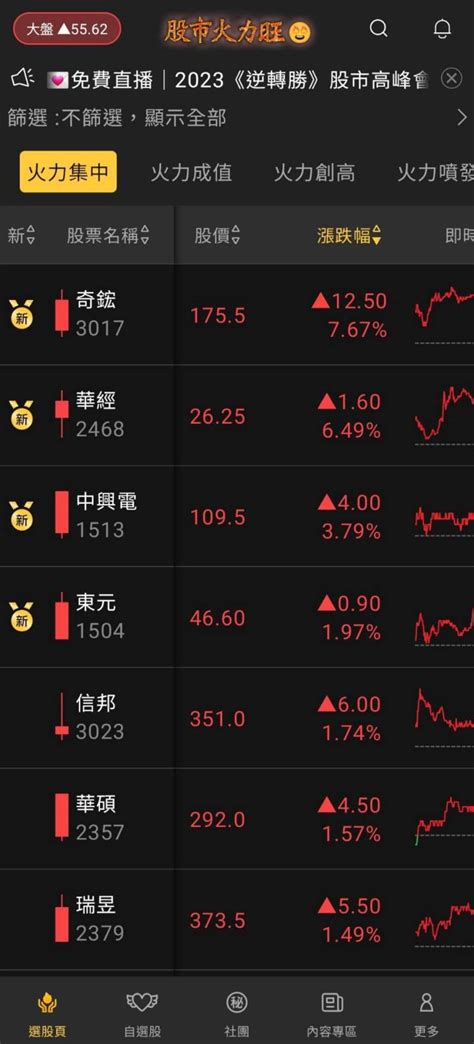Sort by 漲跌幅 column
The width and height of the screenshot is (474, 1044).
(350, 236)
